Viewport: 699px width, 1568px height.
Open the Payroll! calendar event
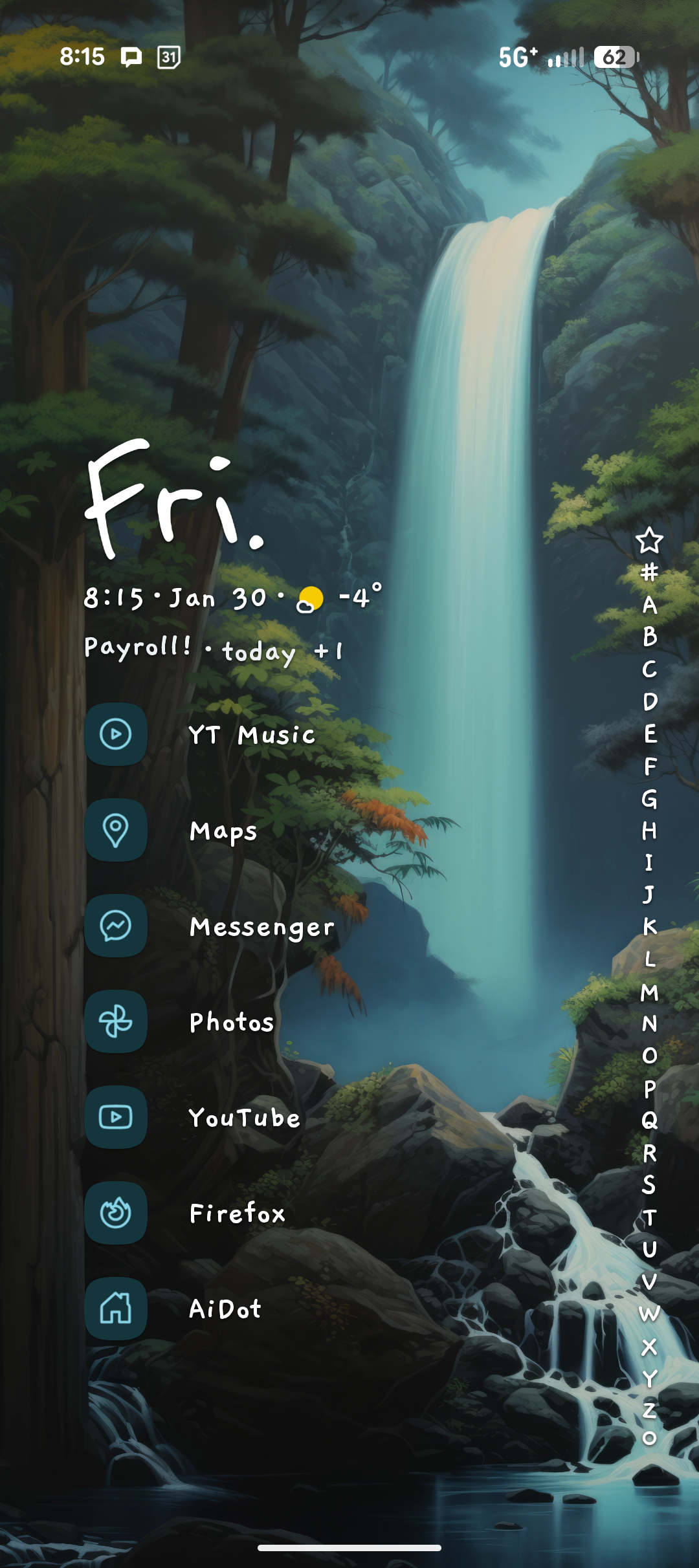click(x=138, y=647)
